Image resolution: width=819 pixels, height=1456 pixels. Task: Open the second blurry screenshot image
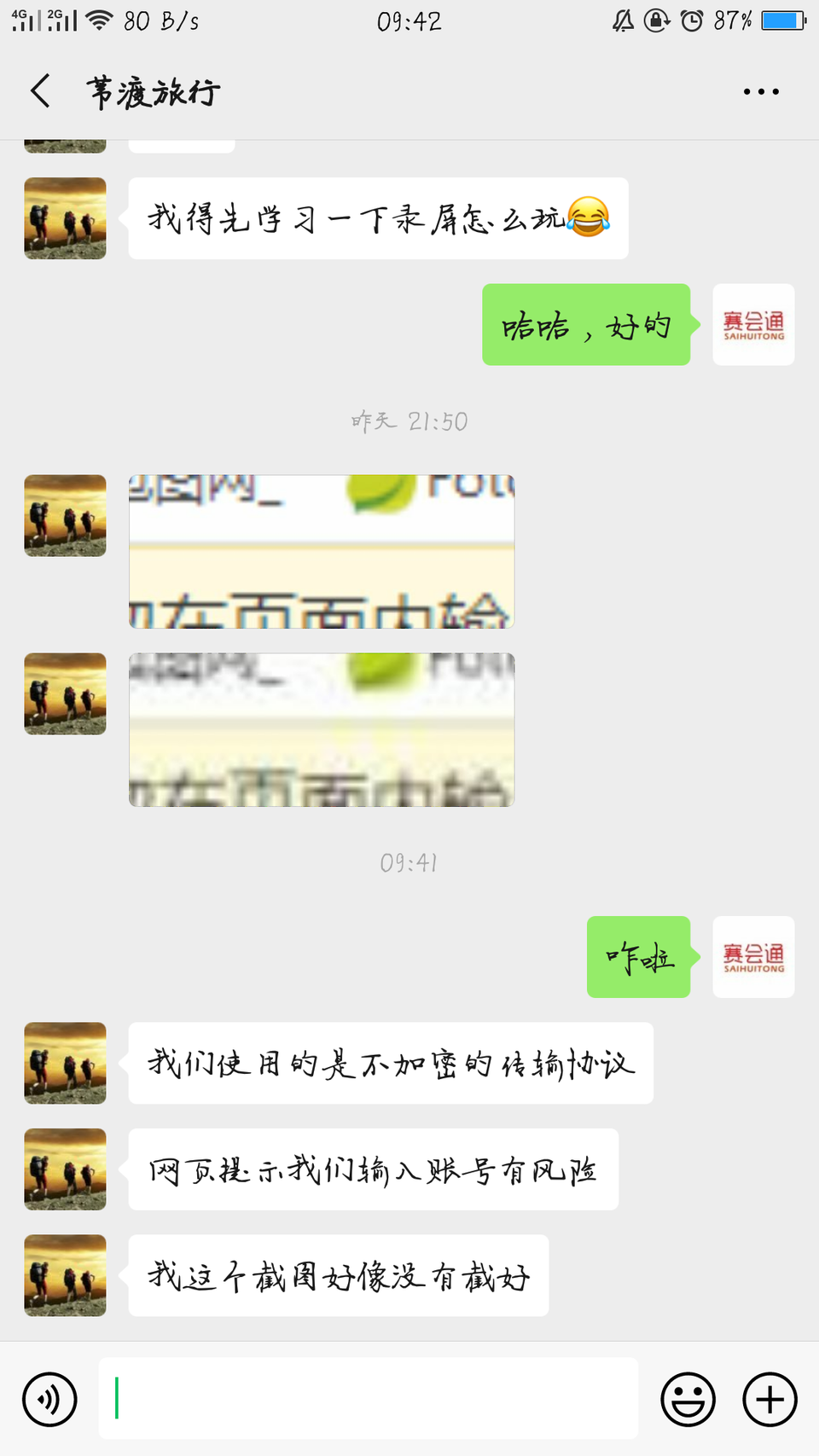322,729
